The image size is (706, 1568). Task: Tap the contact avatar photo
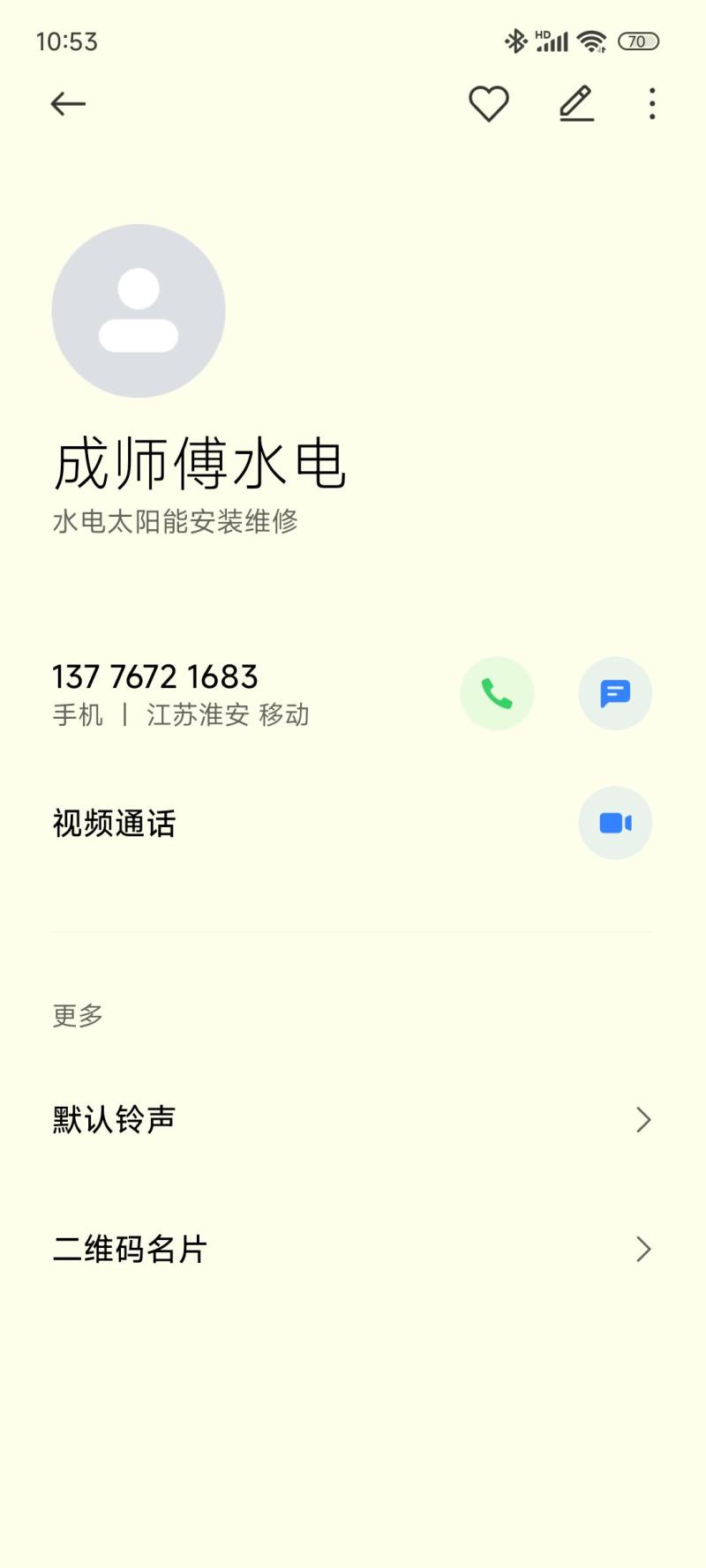click(x=139, y=310)
